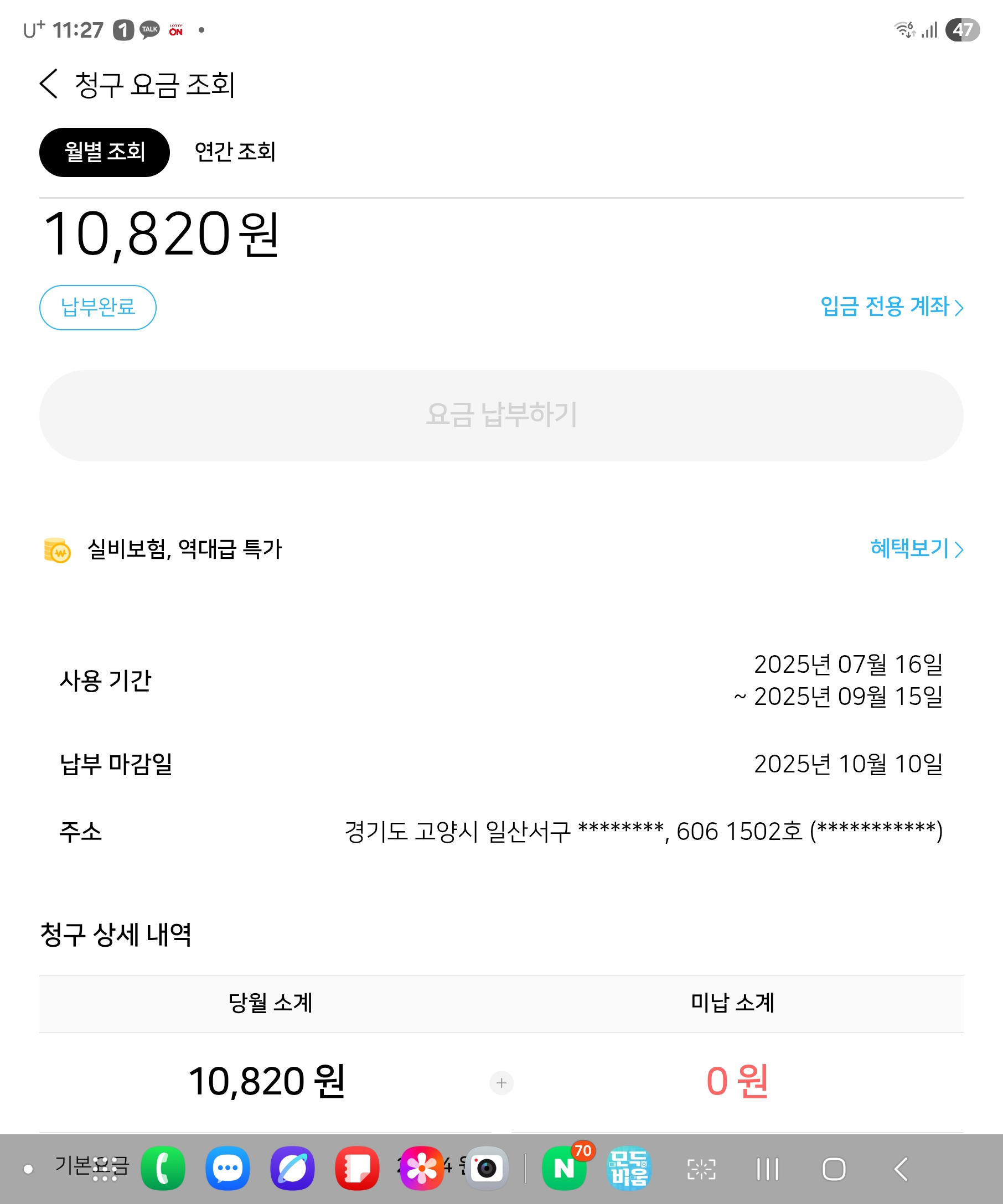Go back from 청구 요금 조회
This screenshot has width=1003, height=1204.
(x=49, y=84)
